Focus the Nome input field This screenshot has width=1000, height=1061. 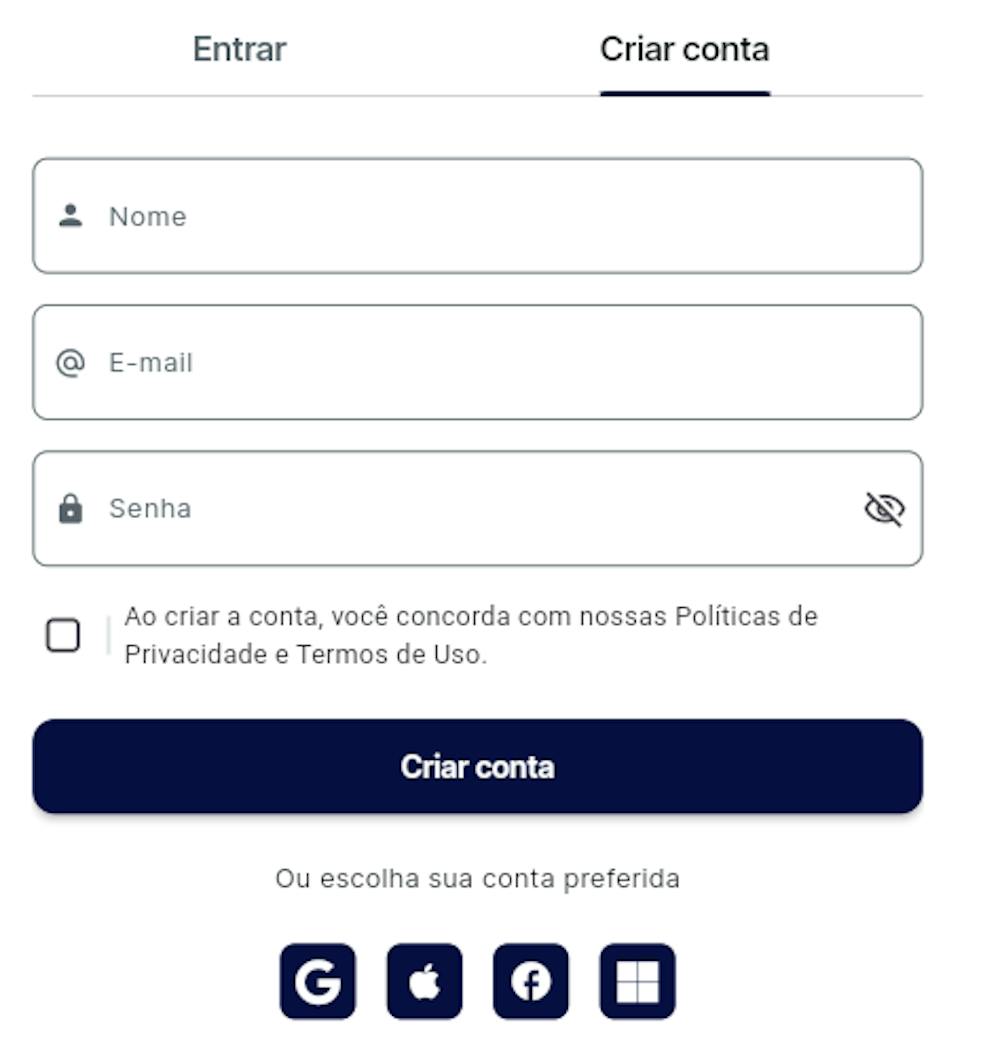tap(477, 216)
